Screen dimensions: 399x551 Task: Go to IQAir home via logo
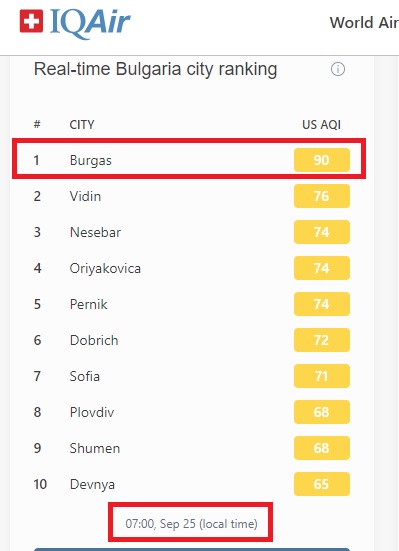(75, 23)
